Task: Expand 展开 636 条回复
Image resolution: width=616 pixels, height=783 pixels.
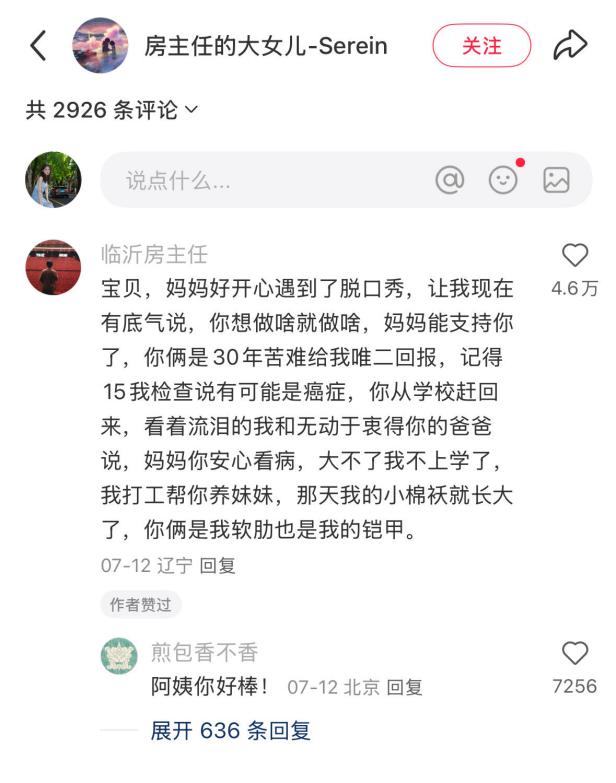Action: coord(230,731)
